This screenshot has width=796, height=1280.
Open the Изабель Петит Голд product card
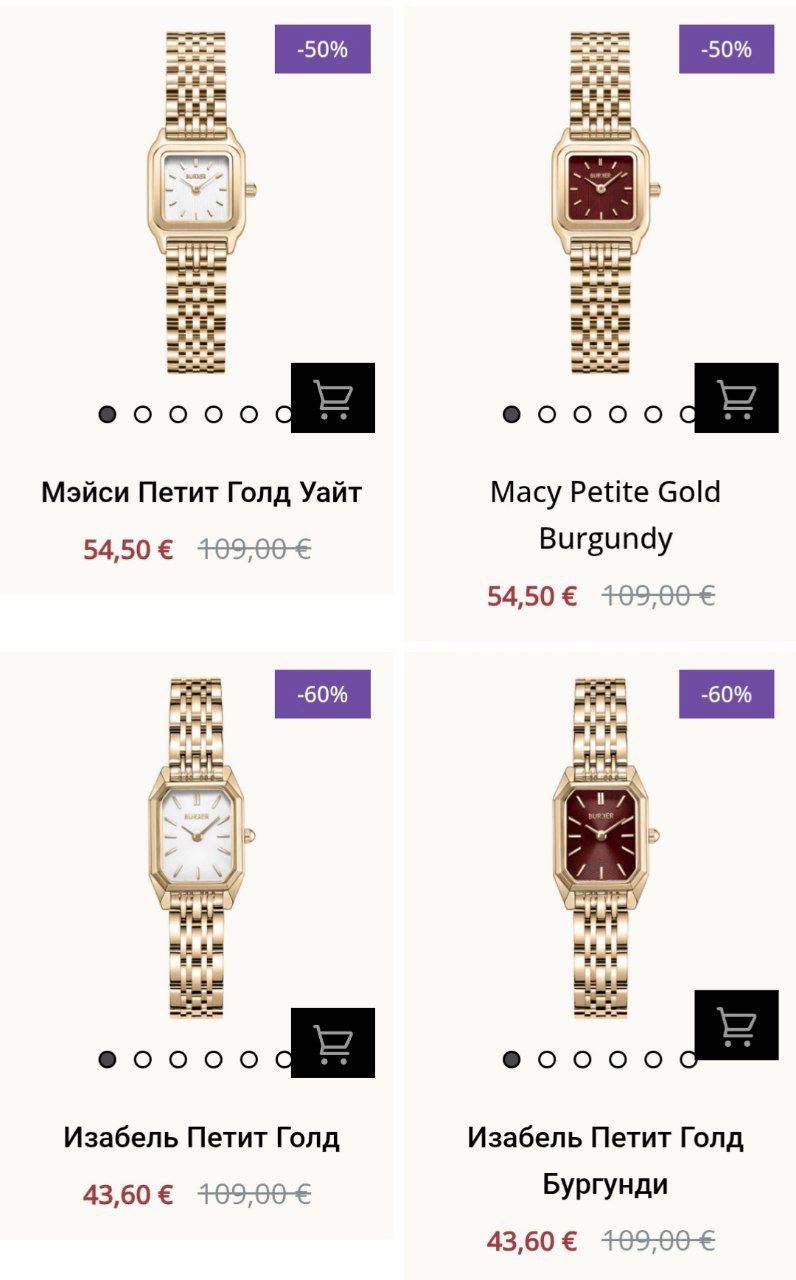(x=201, y=1137)
